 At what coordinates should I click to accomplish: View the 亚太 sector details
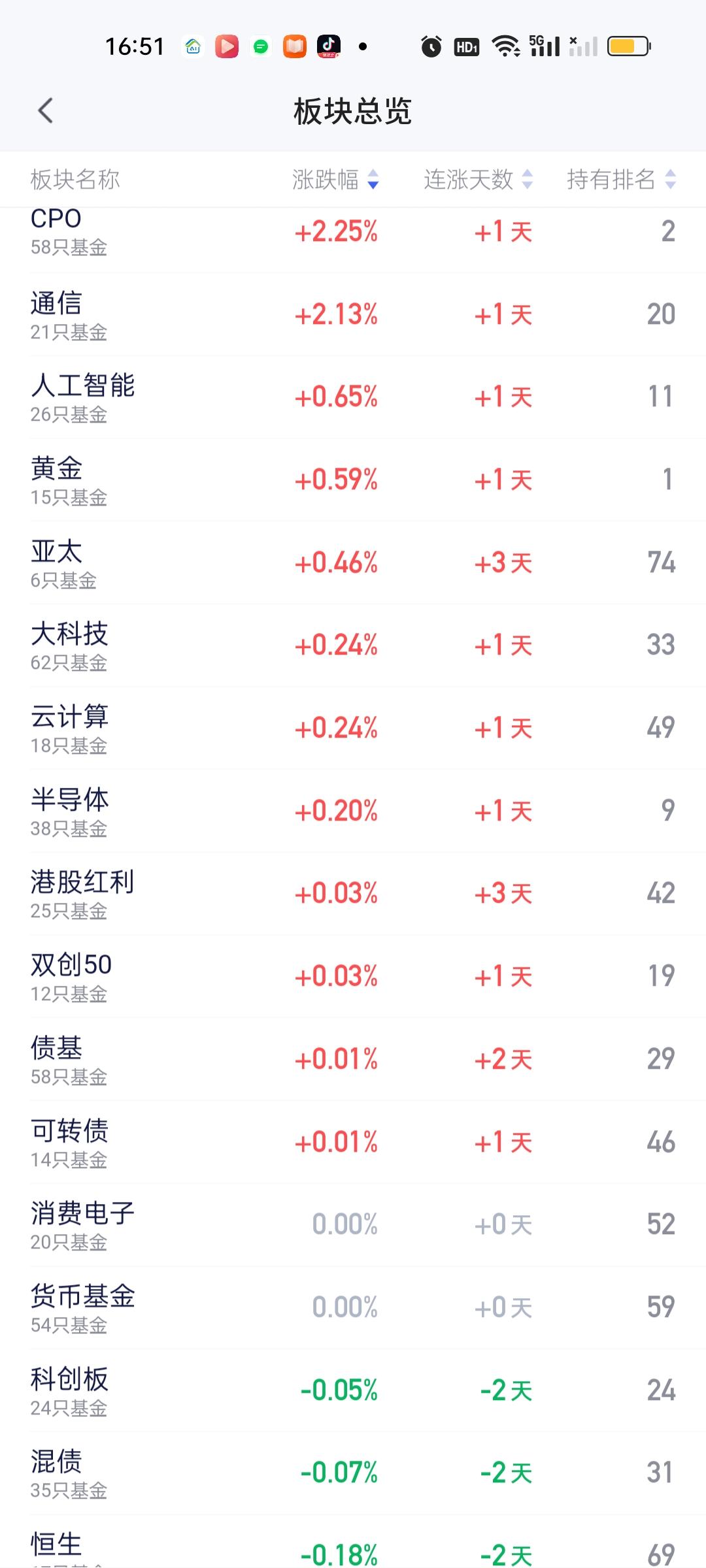pos(353,563)
